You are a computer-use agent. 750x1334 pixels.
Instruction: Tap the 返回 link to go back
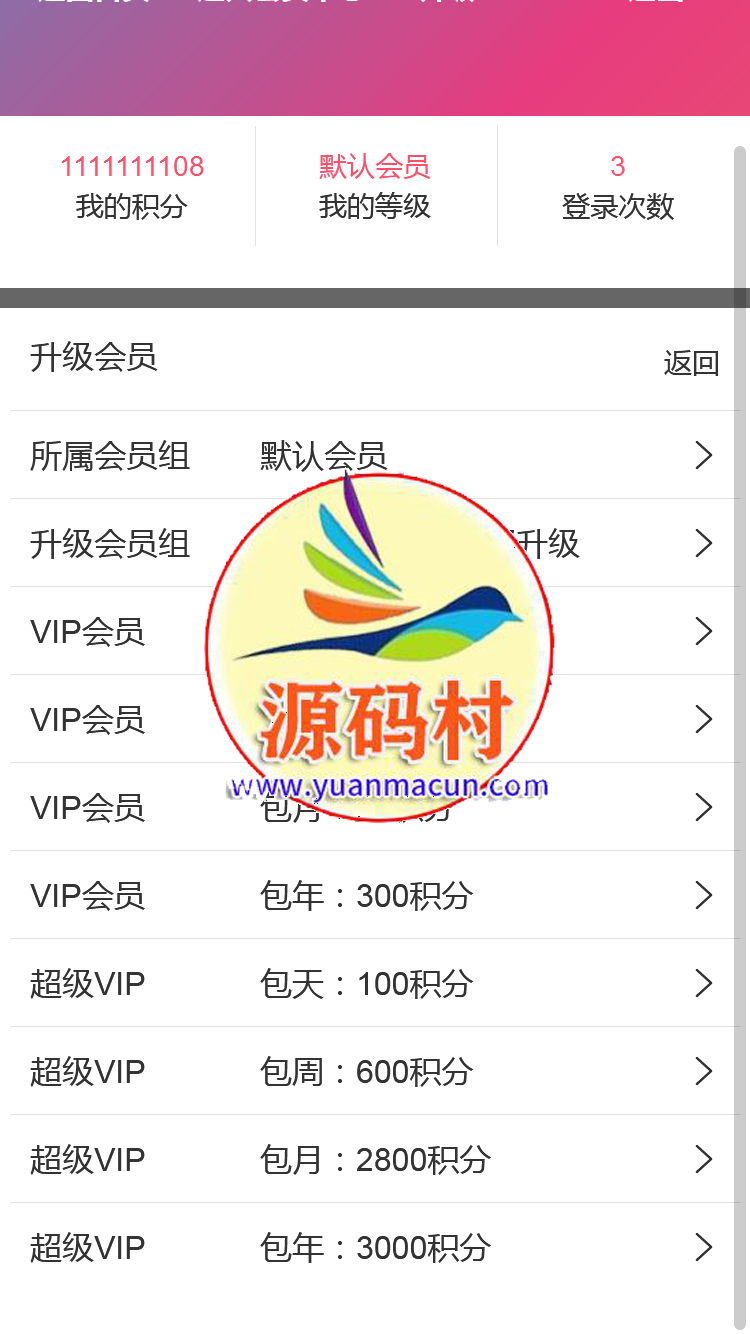(691, 362)
